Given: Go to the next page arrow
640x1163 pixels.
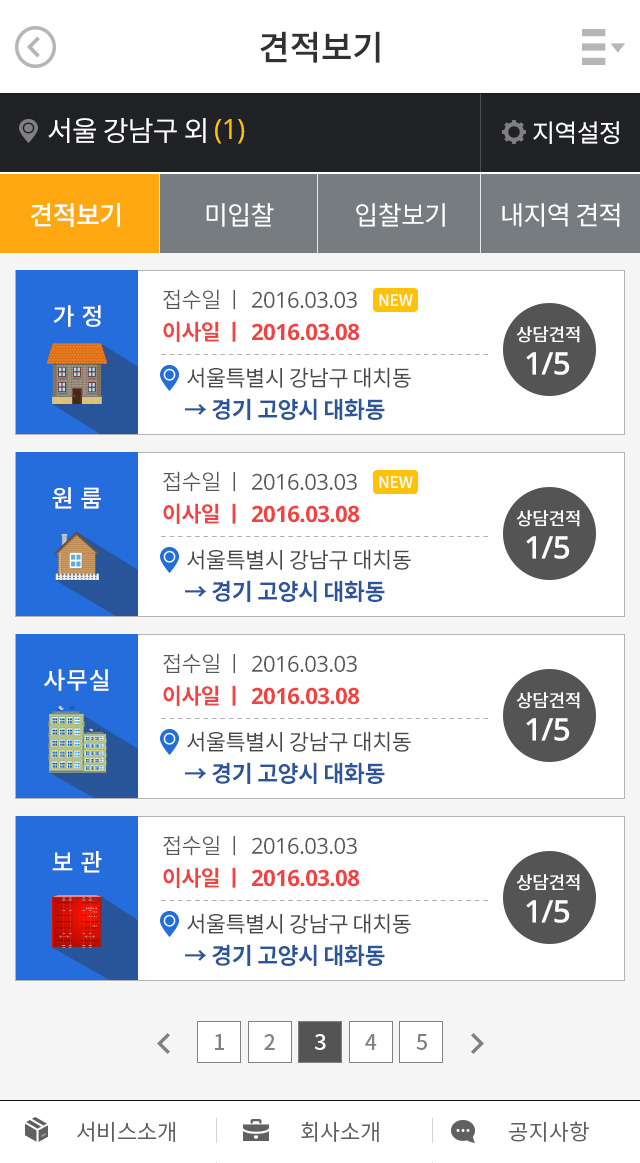Looking at the screenshot, I should pos(477,1043).
